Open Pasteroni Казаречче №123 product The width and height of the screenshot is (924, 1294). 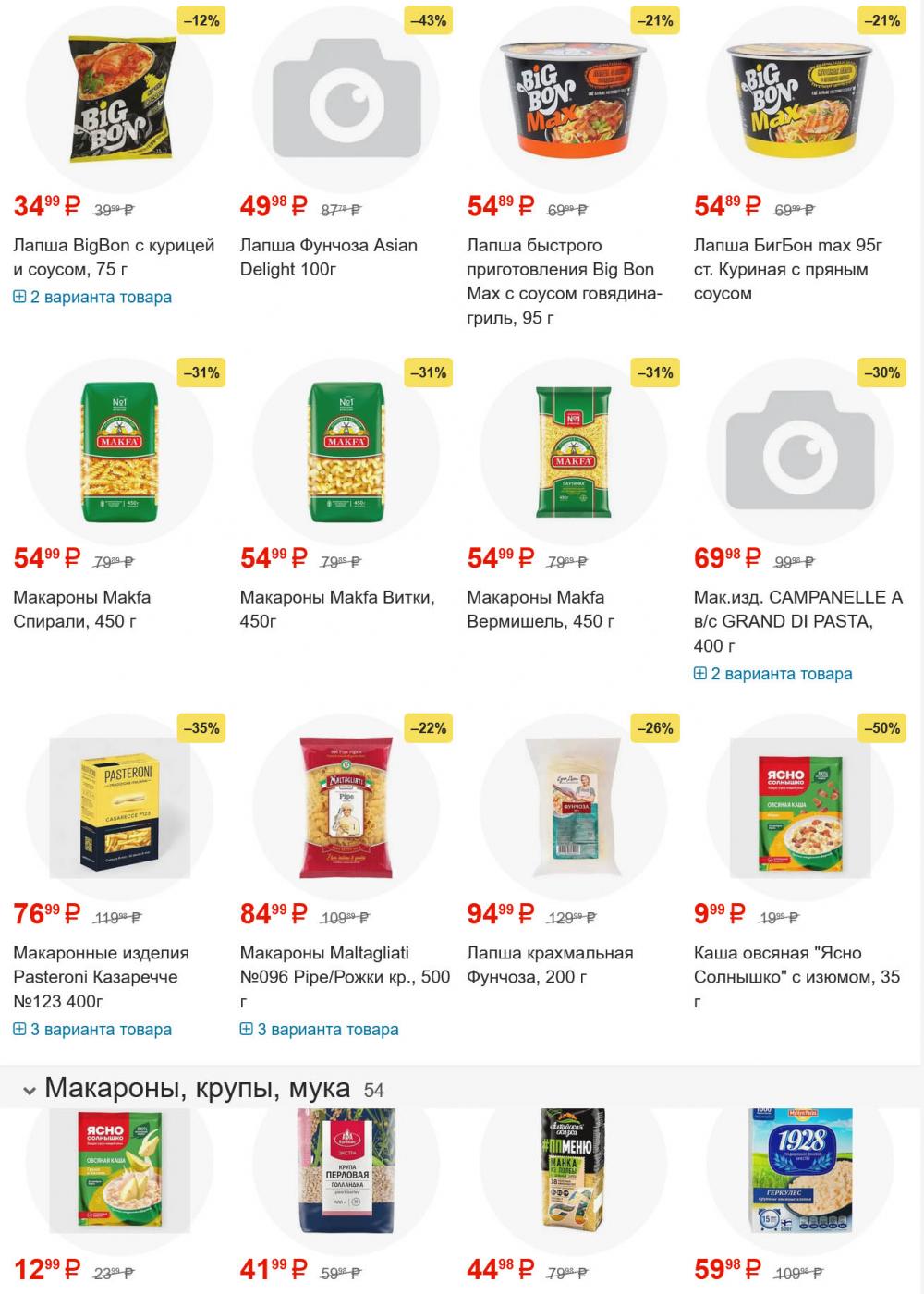point(100,976)
